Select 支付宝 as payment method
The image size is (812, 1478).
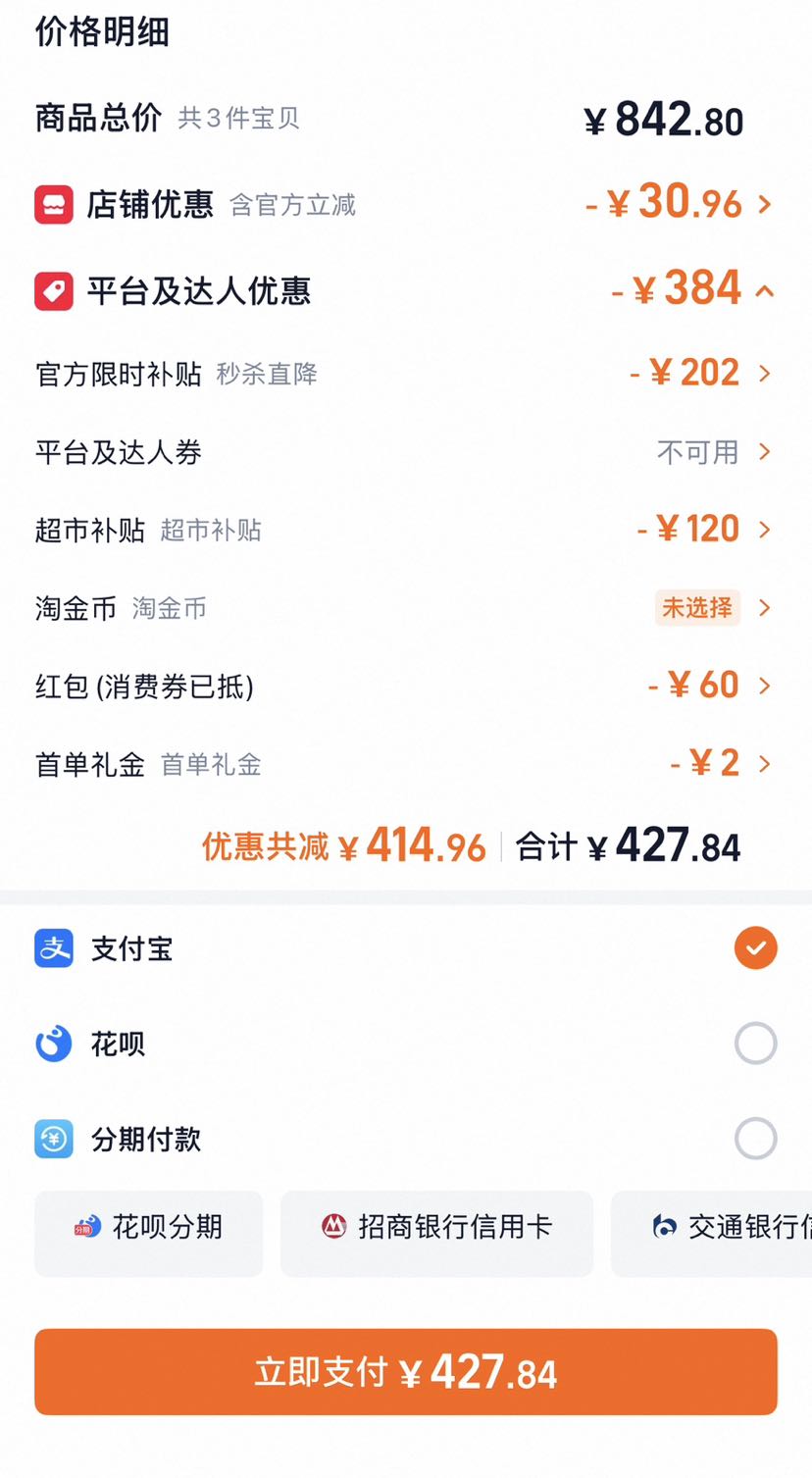coord(406,948)
